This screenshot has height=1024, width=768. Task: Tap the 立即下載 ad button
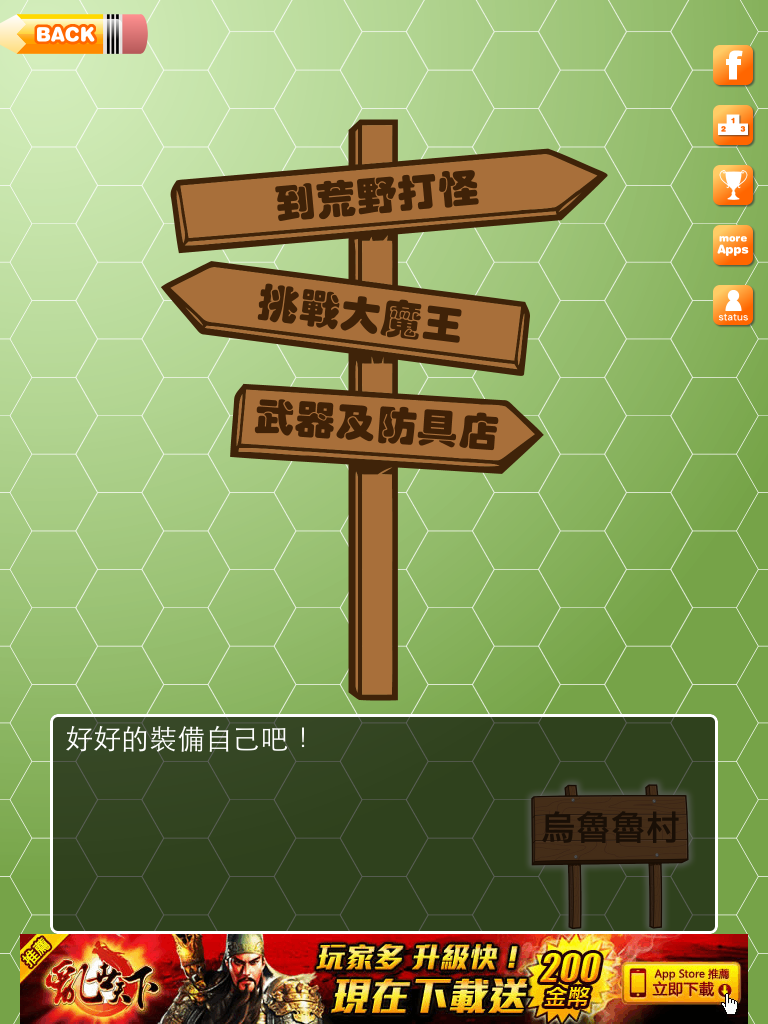coord(681,982)
